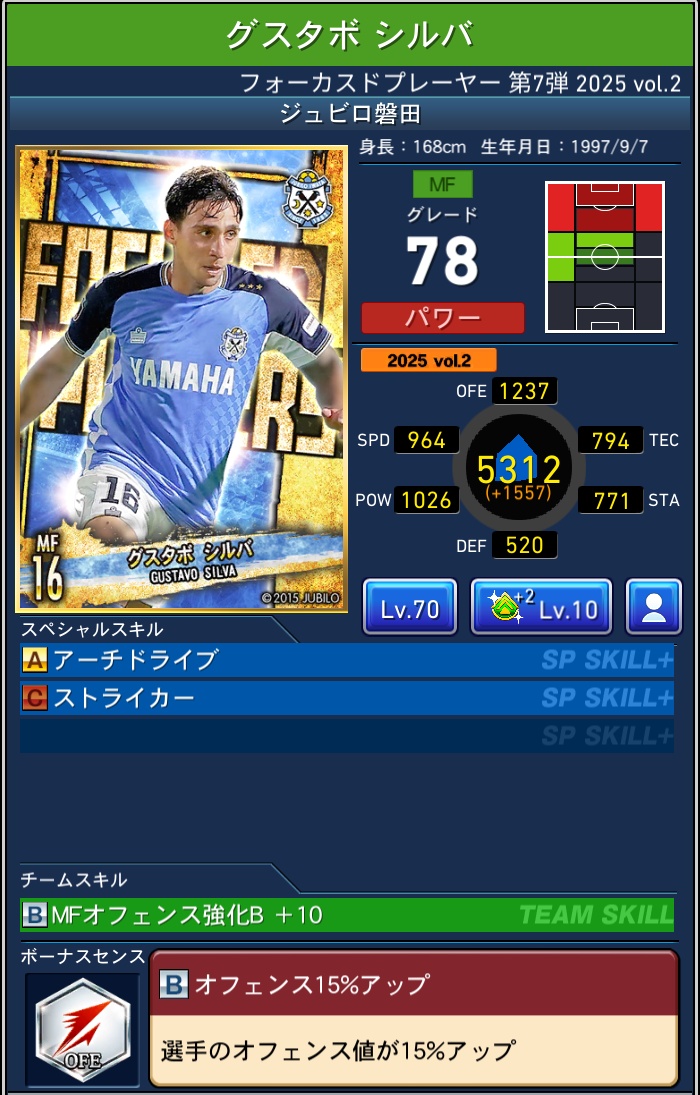View the アーチドライブ special skill details
The image size is (700, 1095).
click(x=346, y=660)
